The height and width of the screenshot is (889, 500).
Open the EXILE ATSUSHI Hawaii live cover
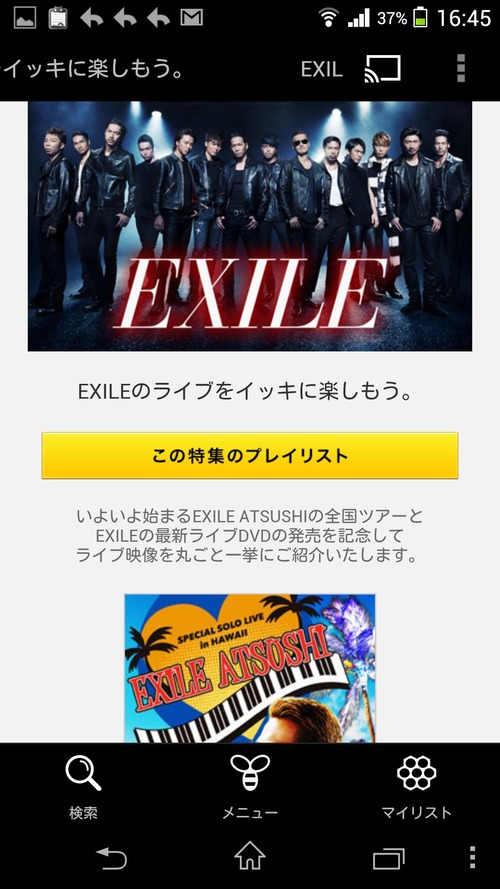[x=250, y=668]
